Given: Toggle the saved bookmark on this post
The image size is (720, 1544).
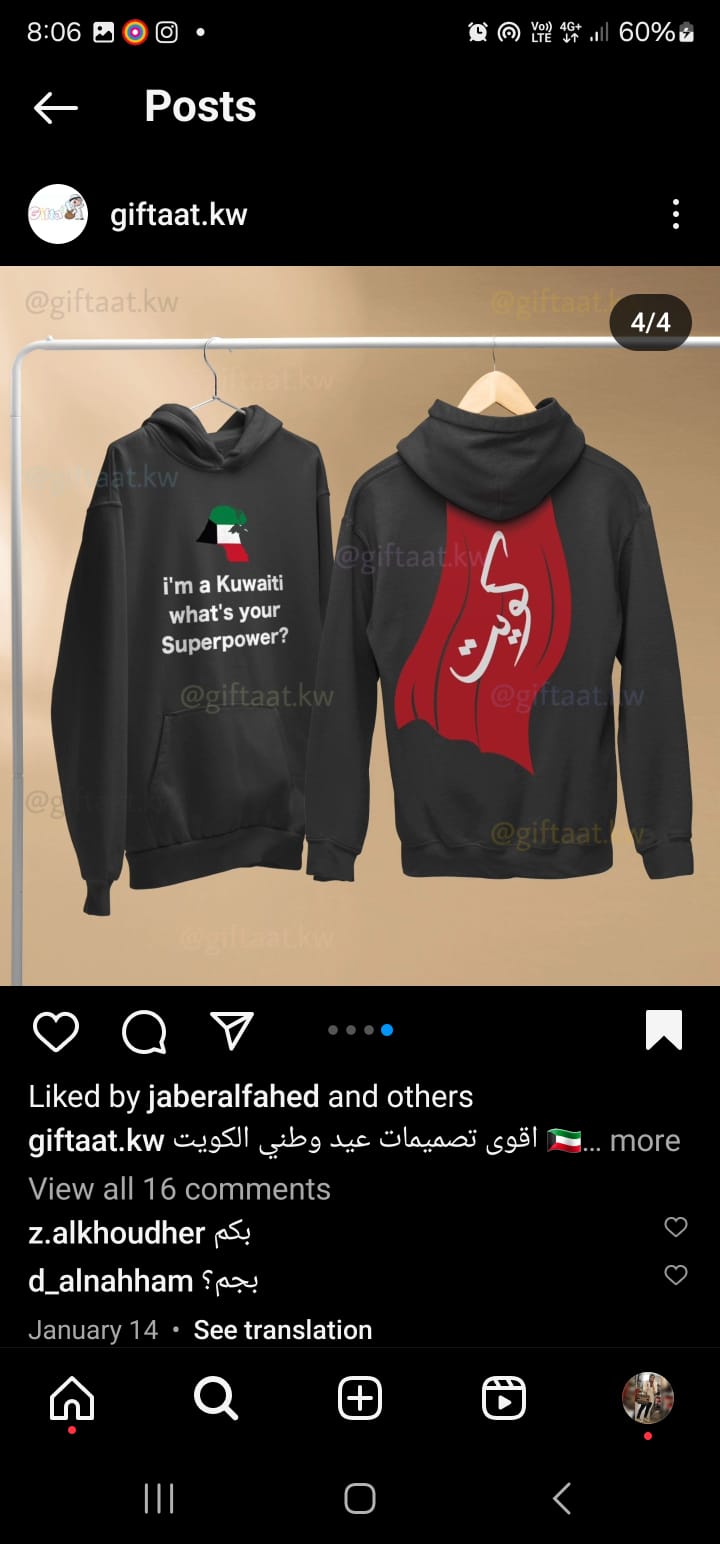Looking at the screenshot, I should click(664, 1030).
